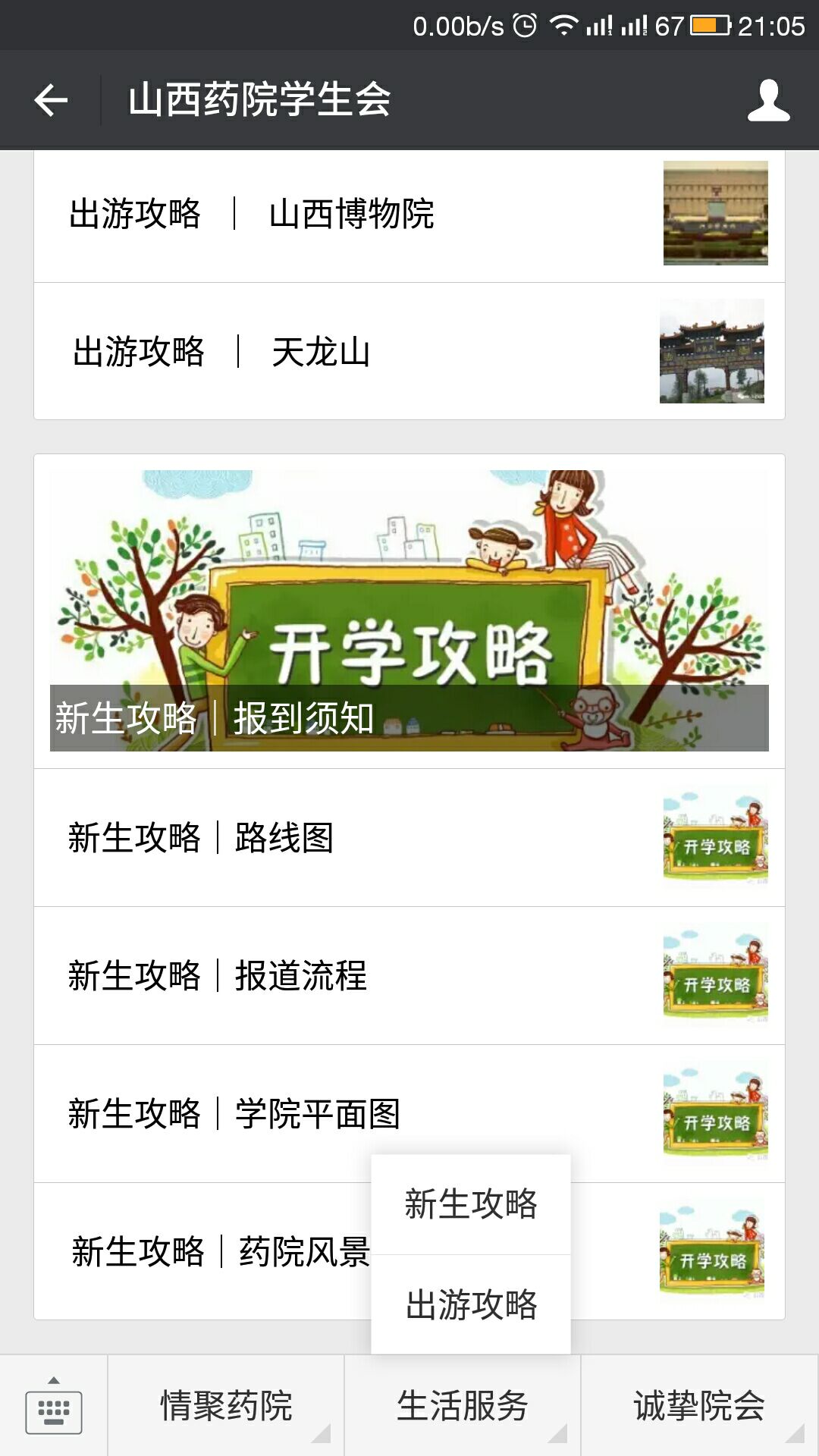Expand the 情聚药院 menu
This screenshot has width=819, height=1456.
[226, 1407]
